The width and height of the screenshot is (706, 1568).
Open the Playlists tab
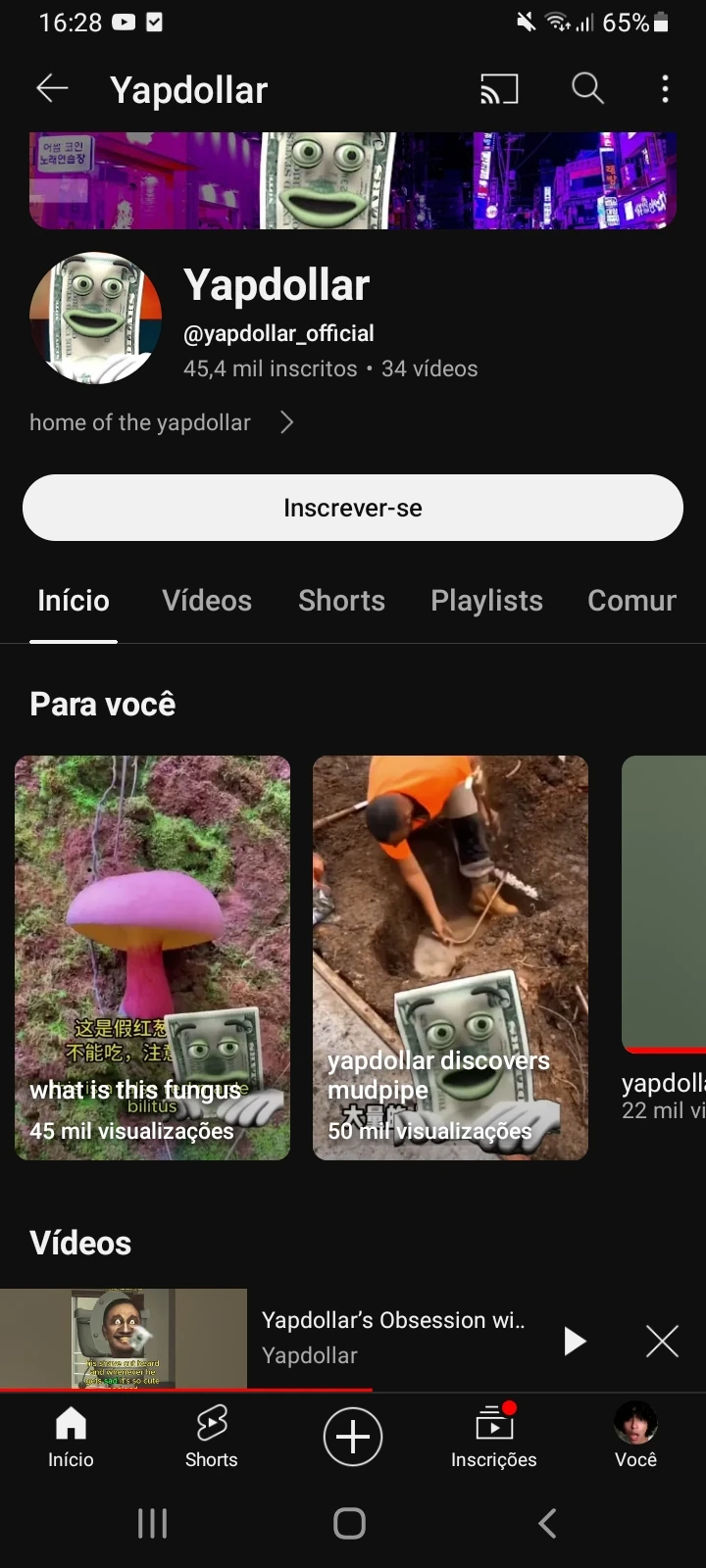[486, 600]
